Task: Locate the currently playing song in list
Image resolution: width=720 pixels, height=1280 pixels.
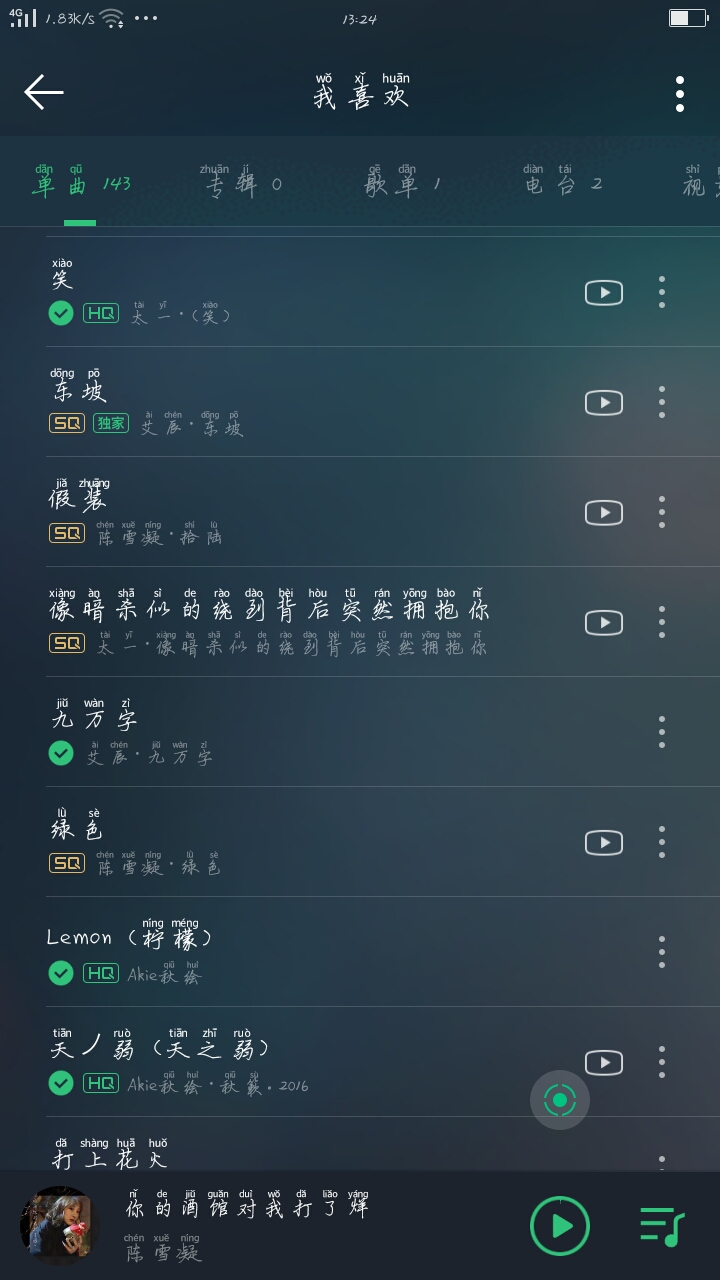Action: pos(559,1100)
